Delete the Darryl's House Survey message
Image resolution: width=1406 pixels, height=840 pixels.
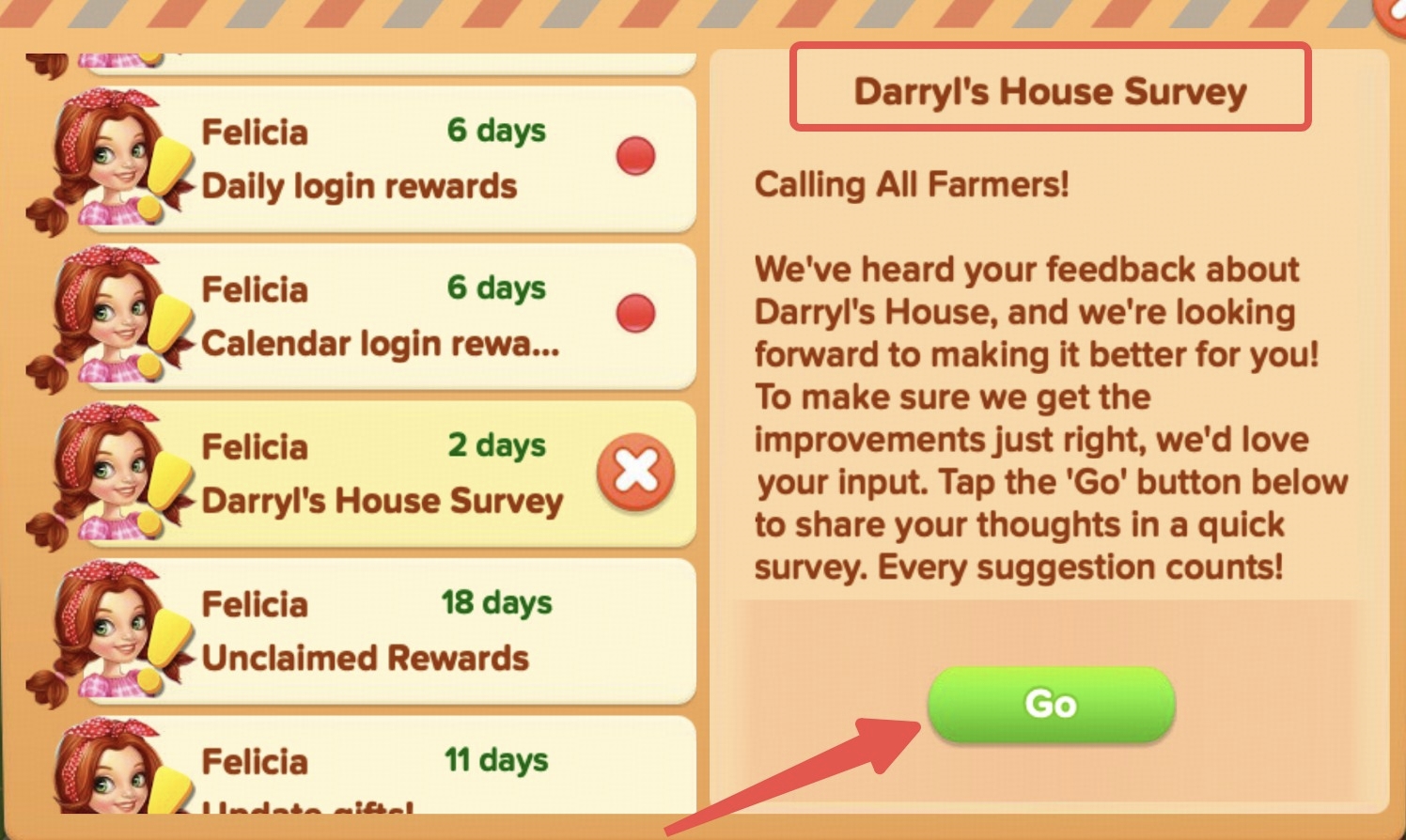coord(635,472)
